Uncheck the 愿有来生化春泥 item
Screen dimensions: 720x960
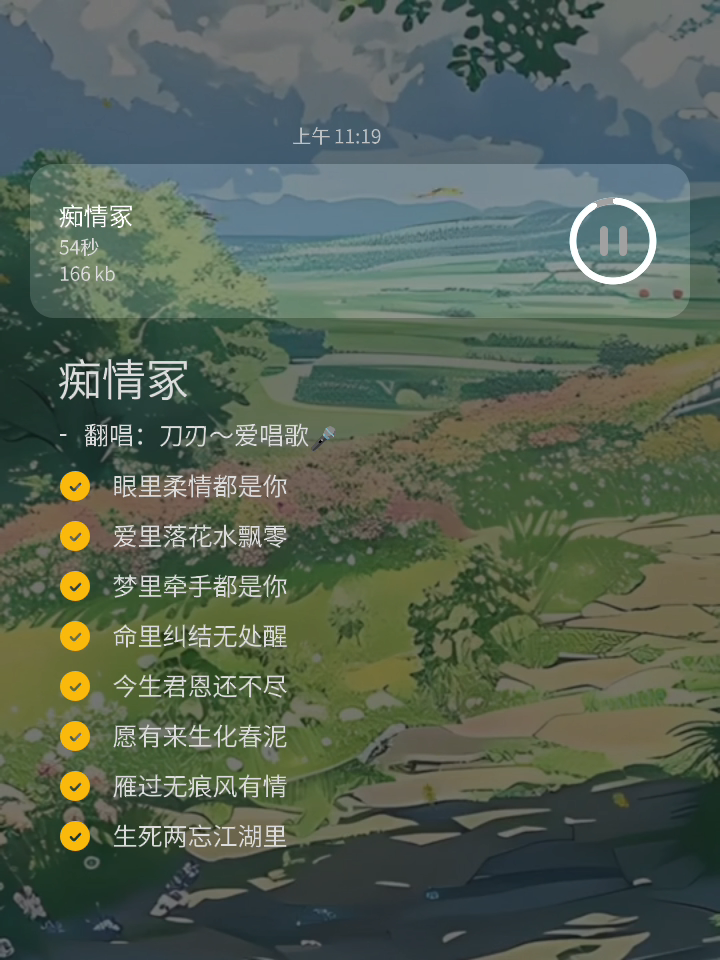click(75, 736)
